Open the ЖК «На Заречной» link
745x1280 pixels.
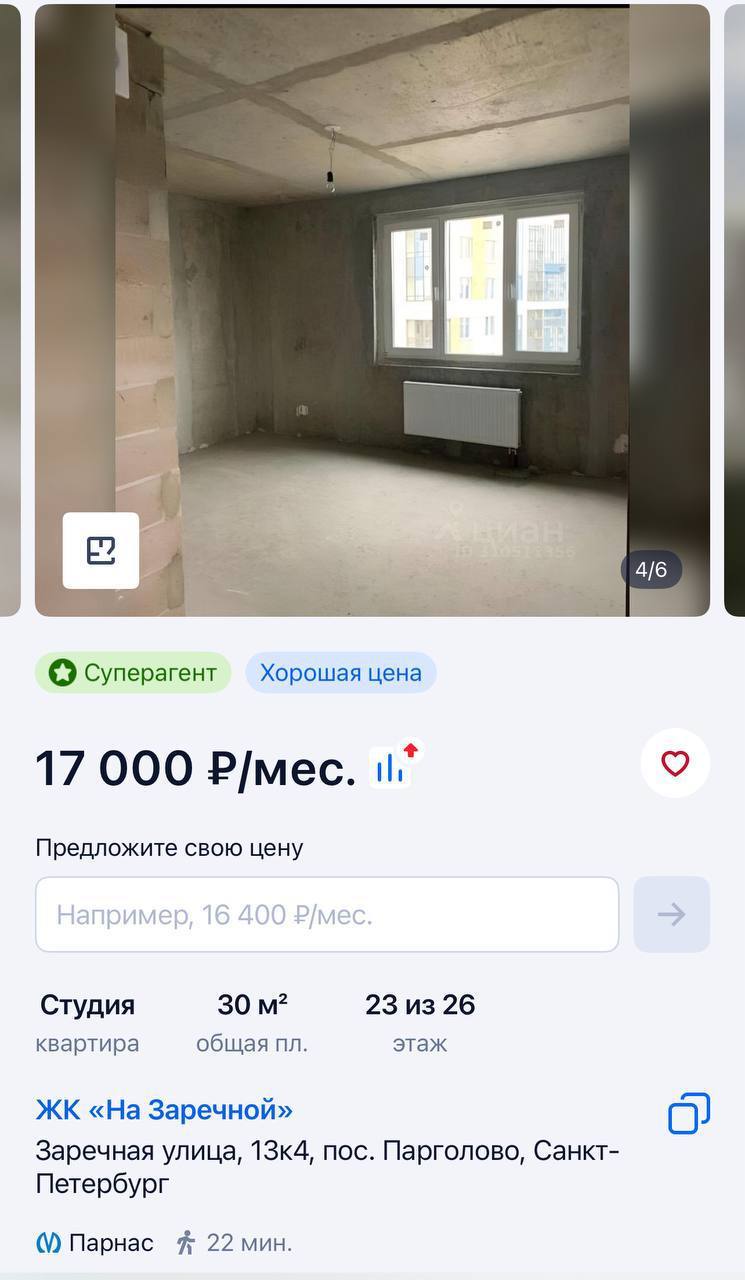tap(164, 1109)
